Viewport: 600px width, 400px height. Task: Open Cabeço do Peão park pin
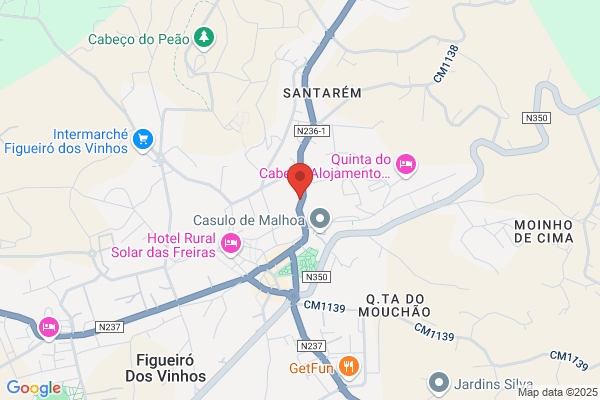point(204,39)
